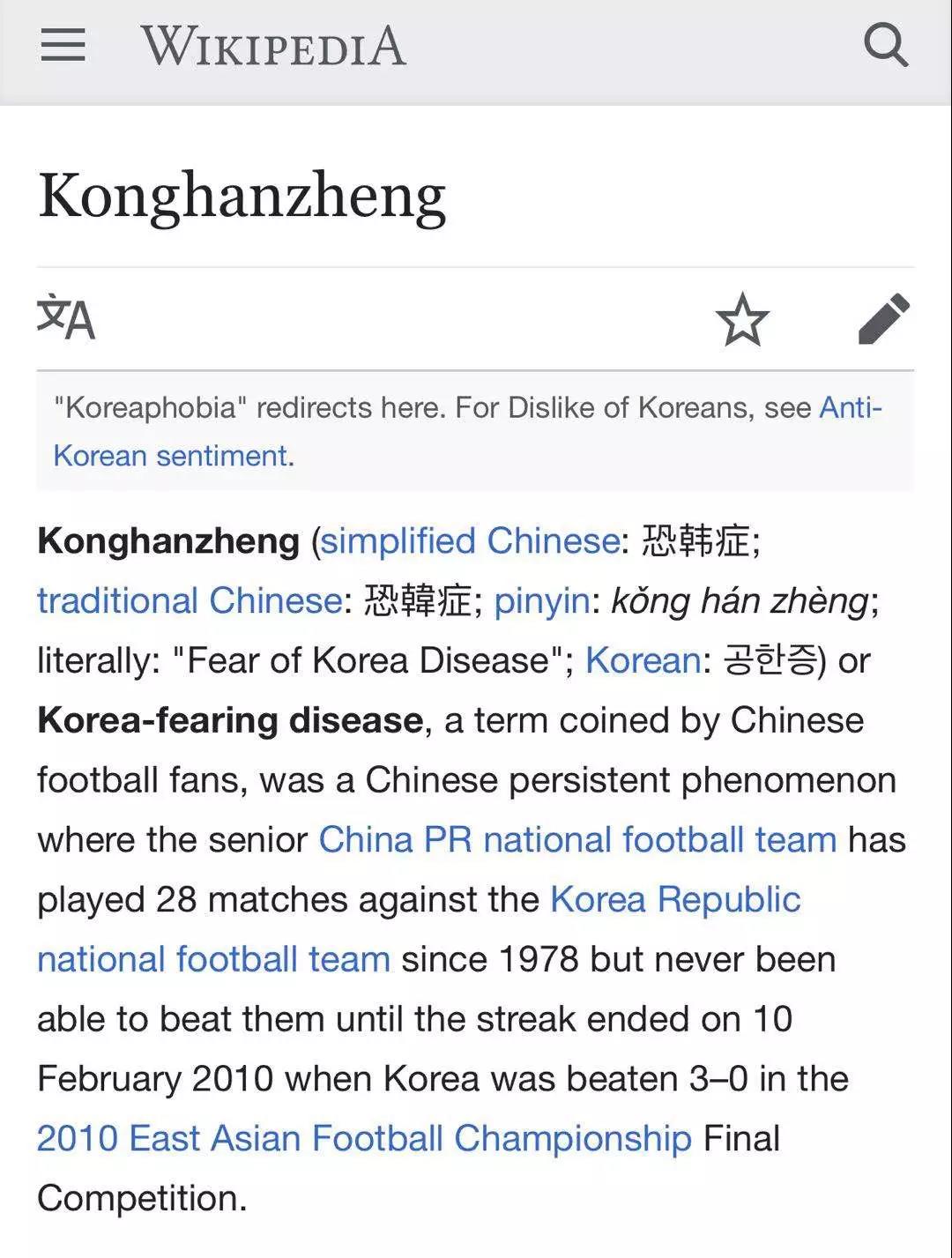Open 2010 East Asian Football Championship page
The image size is (952, 1258).
[x=361, y=1137]
